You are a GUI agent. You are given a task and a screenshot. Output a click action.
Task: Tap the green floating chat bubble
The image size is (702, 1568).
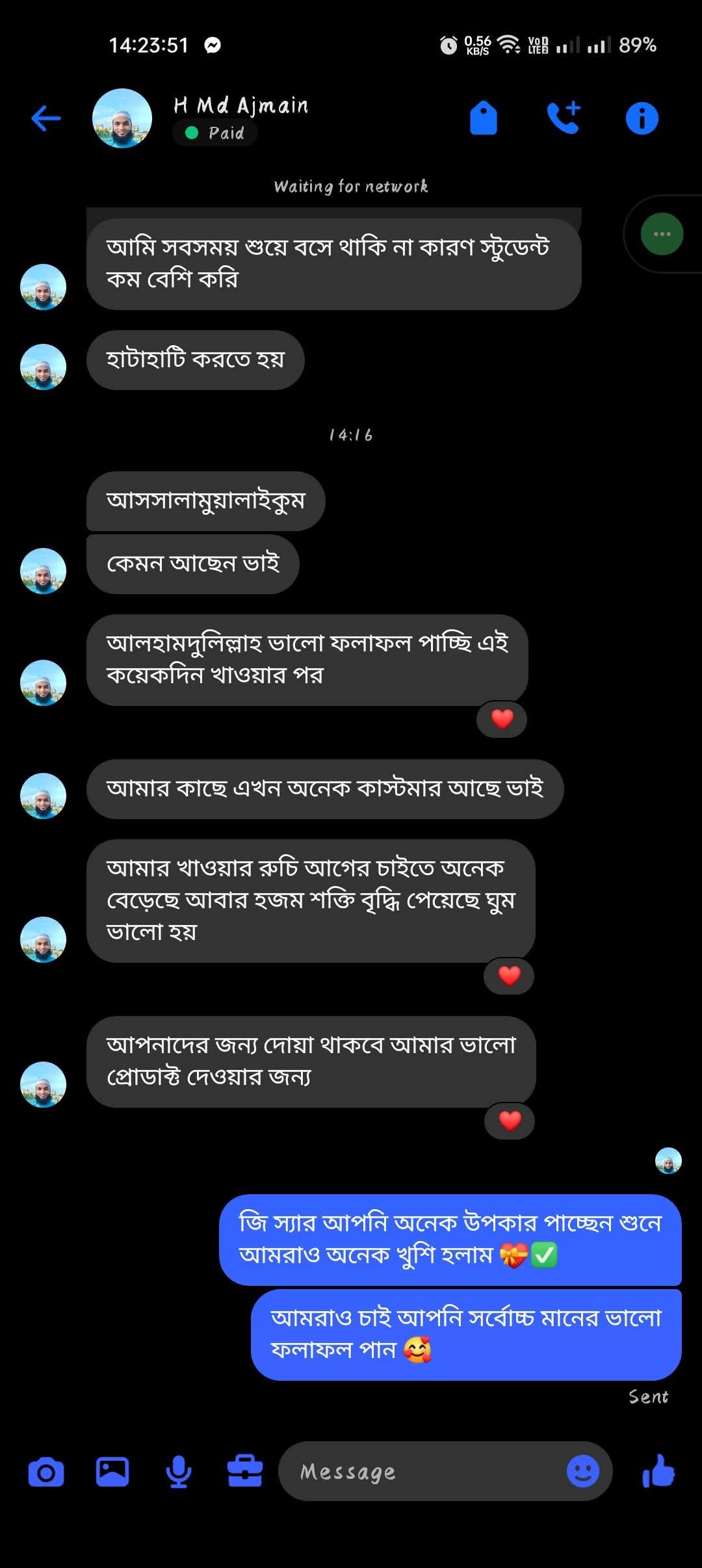point(662,234)
